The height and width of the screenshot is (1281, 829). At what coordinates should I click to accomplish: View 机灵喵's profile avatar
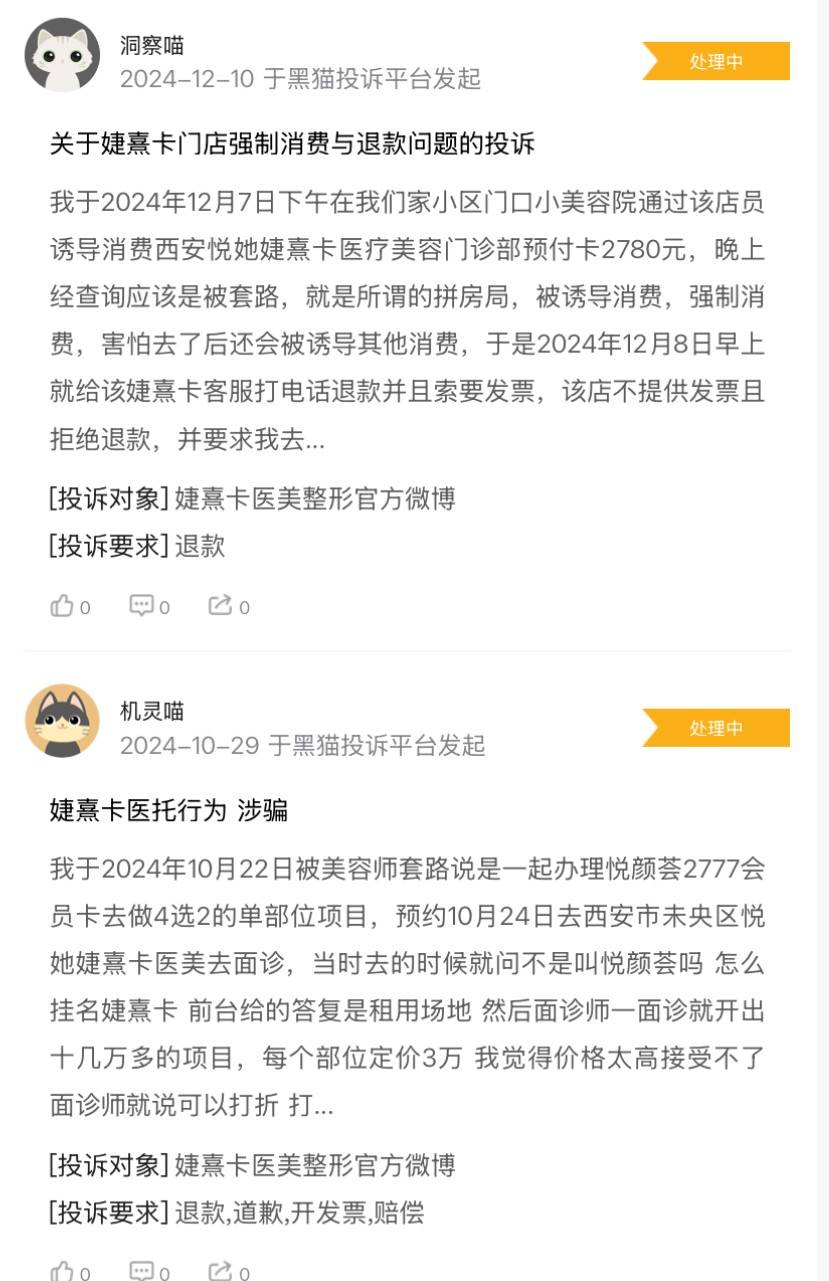62,721
